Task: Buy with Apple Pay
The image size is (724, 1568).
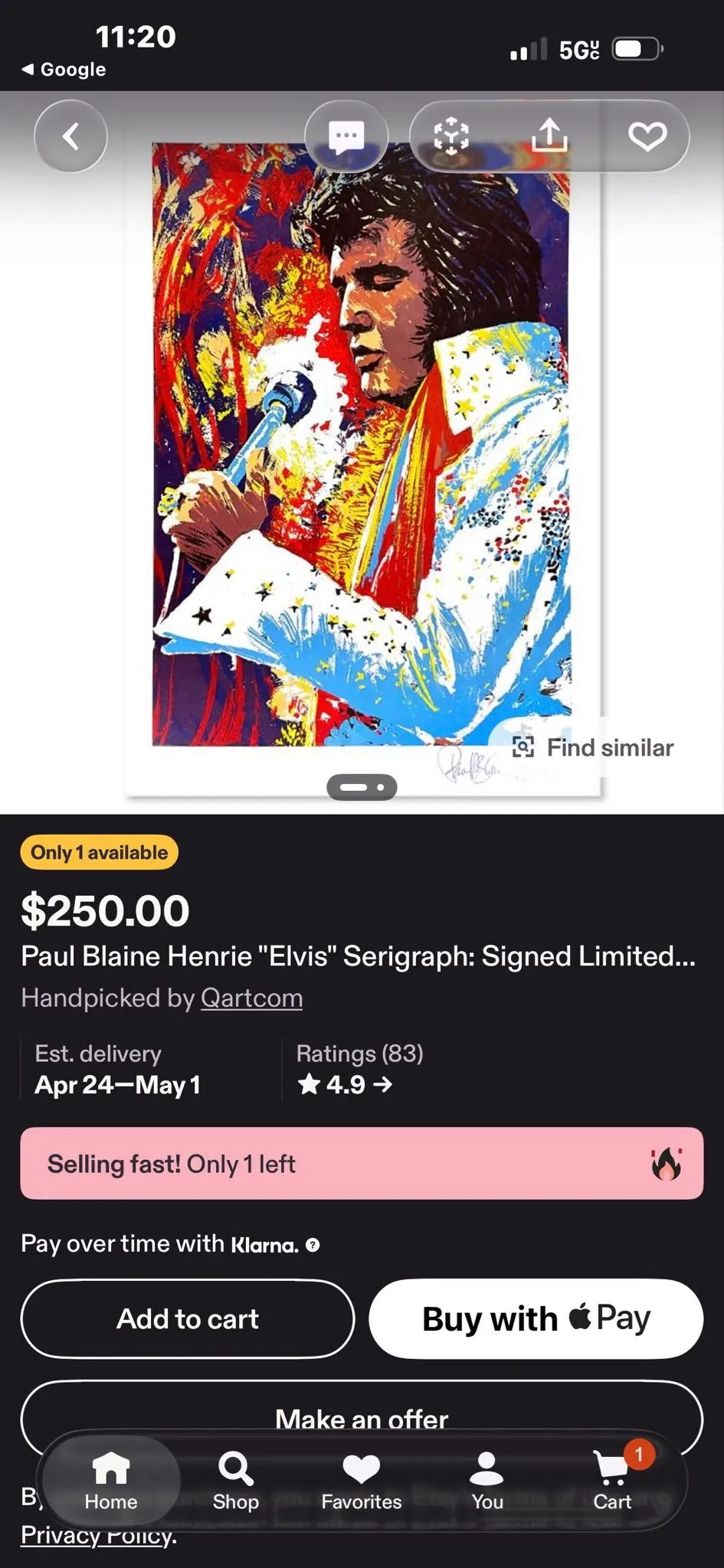Action: (x=536, y=1318)
